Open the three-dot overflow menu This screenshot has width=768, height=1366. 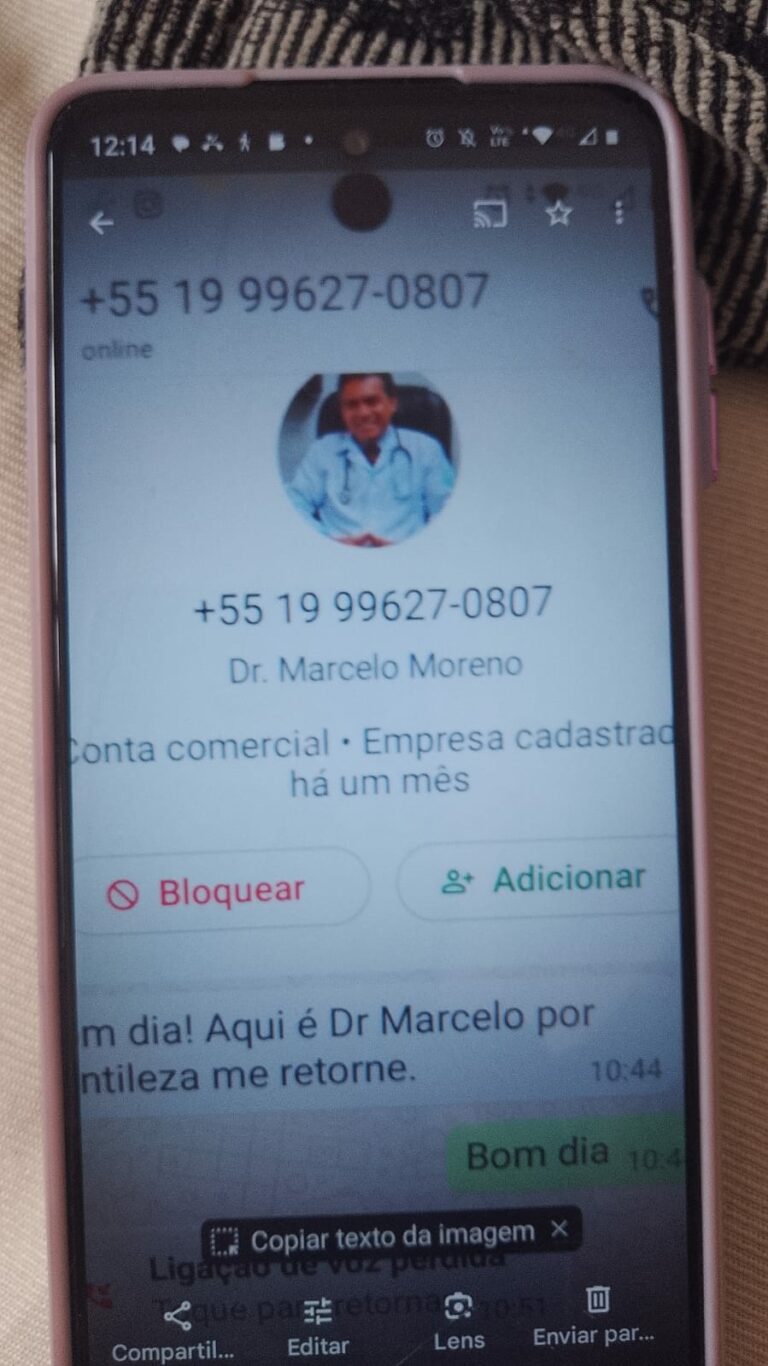coord(620,212)
